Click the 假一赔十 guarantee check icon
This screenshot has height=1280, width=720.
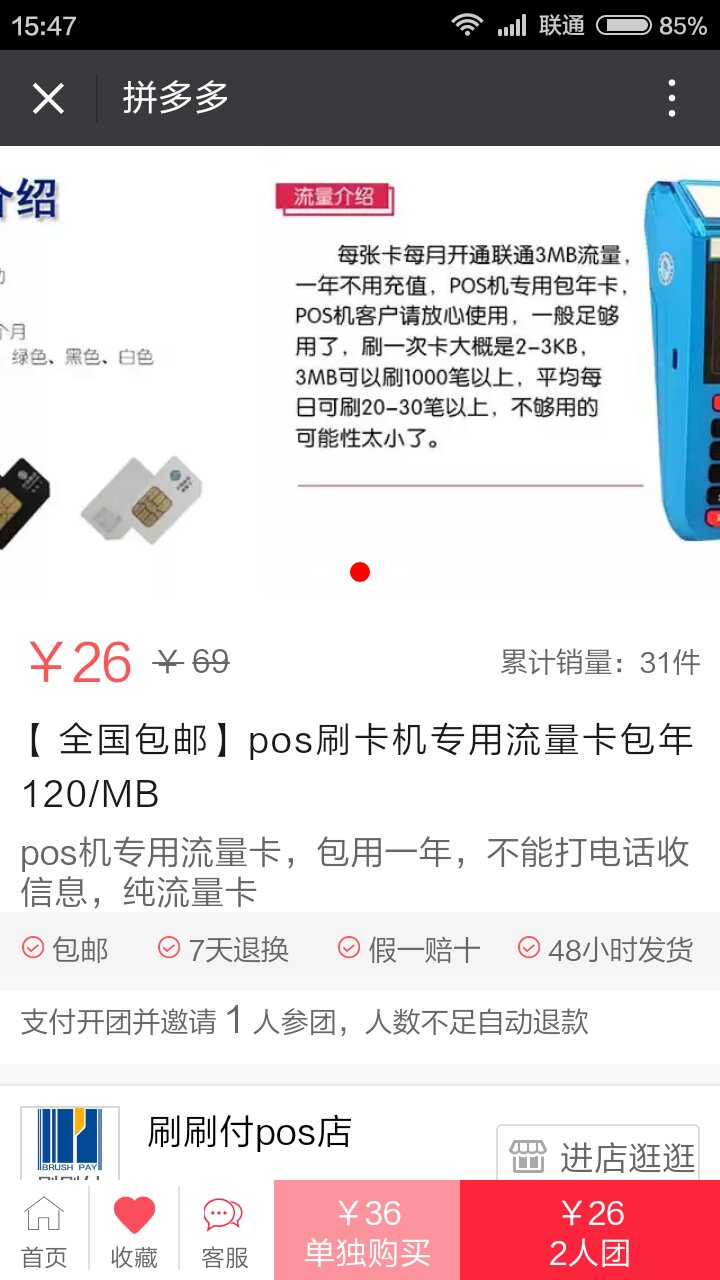[348, 948]
